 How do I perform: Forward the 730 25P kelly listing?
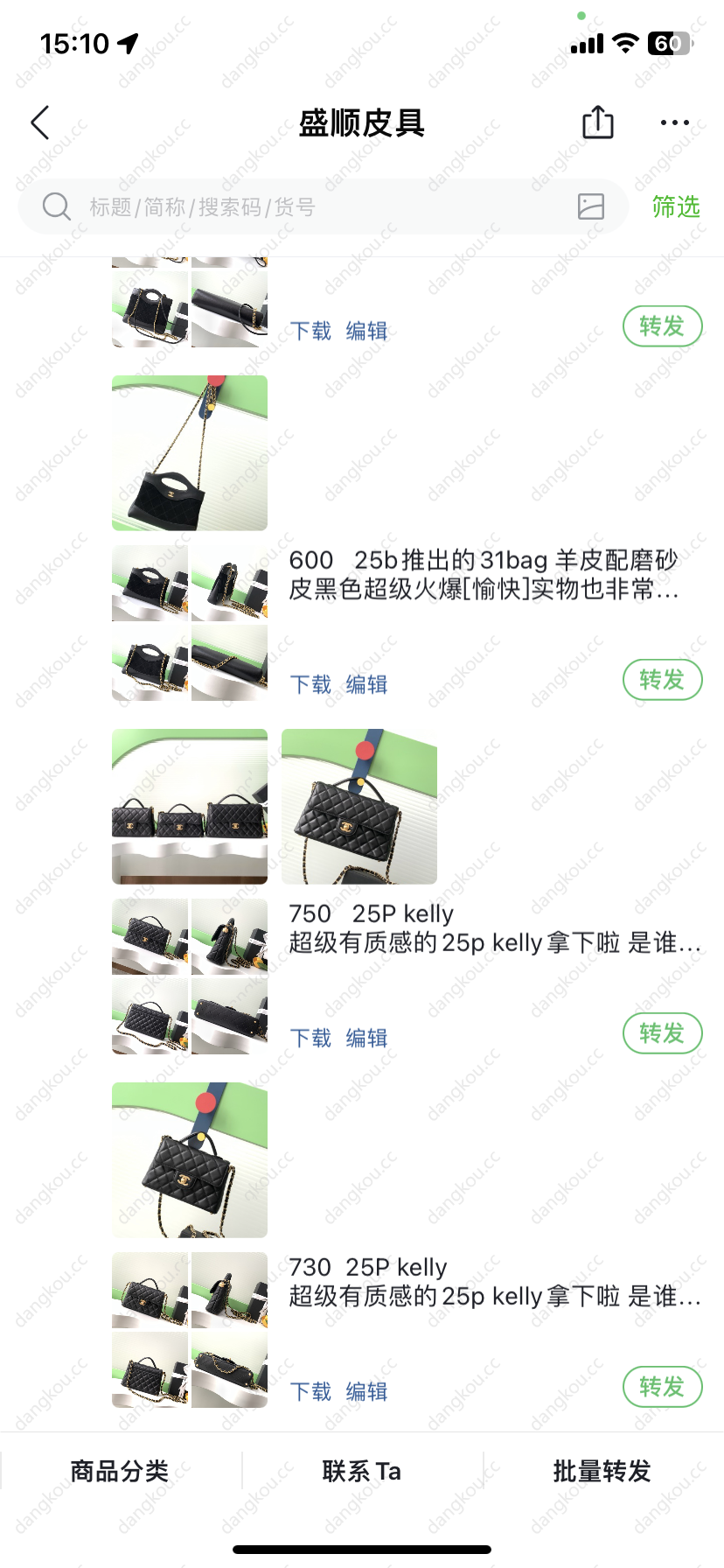[x=663, y=1387]
